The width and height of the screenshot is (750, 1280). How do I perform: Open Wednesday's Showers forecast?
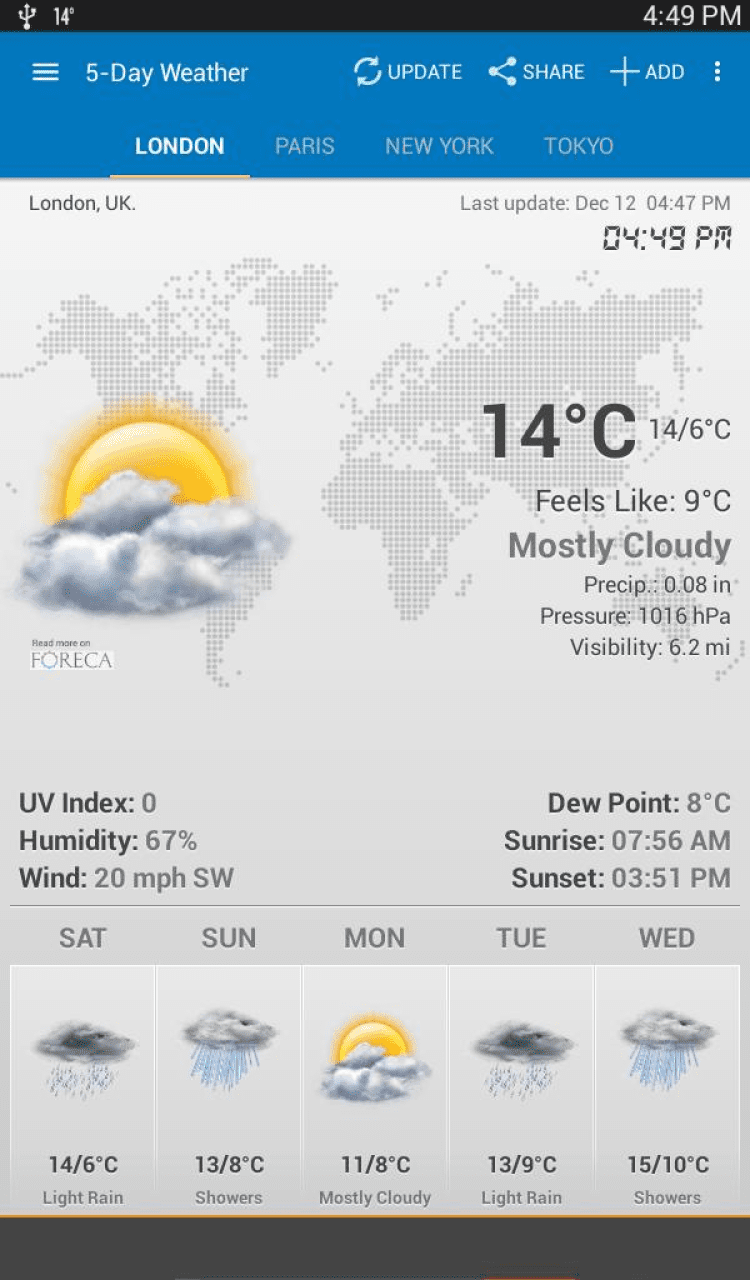(667, 1088)
